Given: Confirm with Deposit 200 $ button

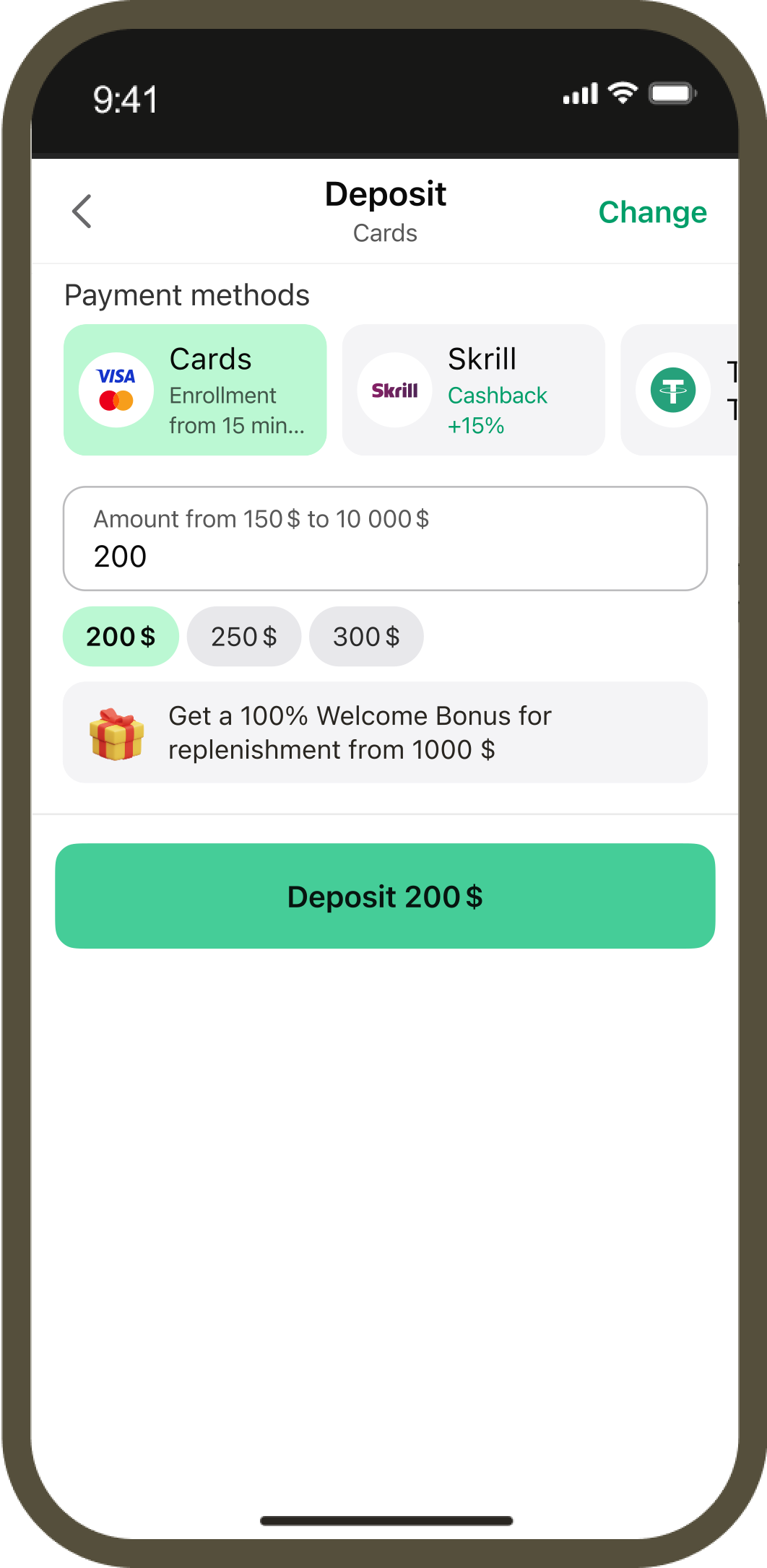Looking at the screenshot, I should pyautogui.click(x=385, y=896).
